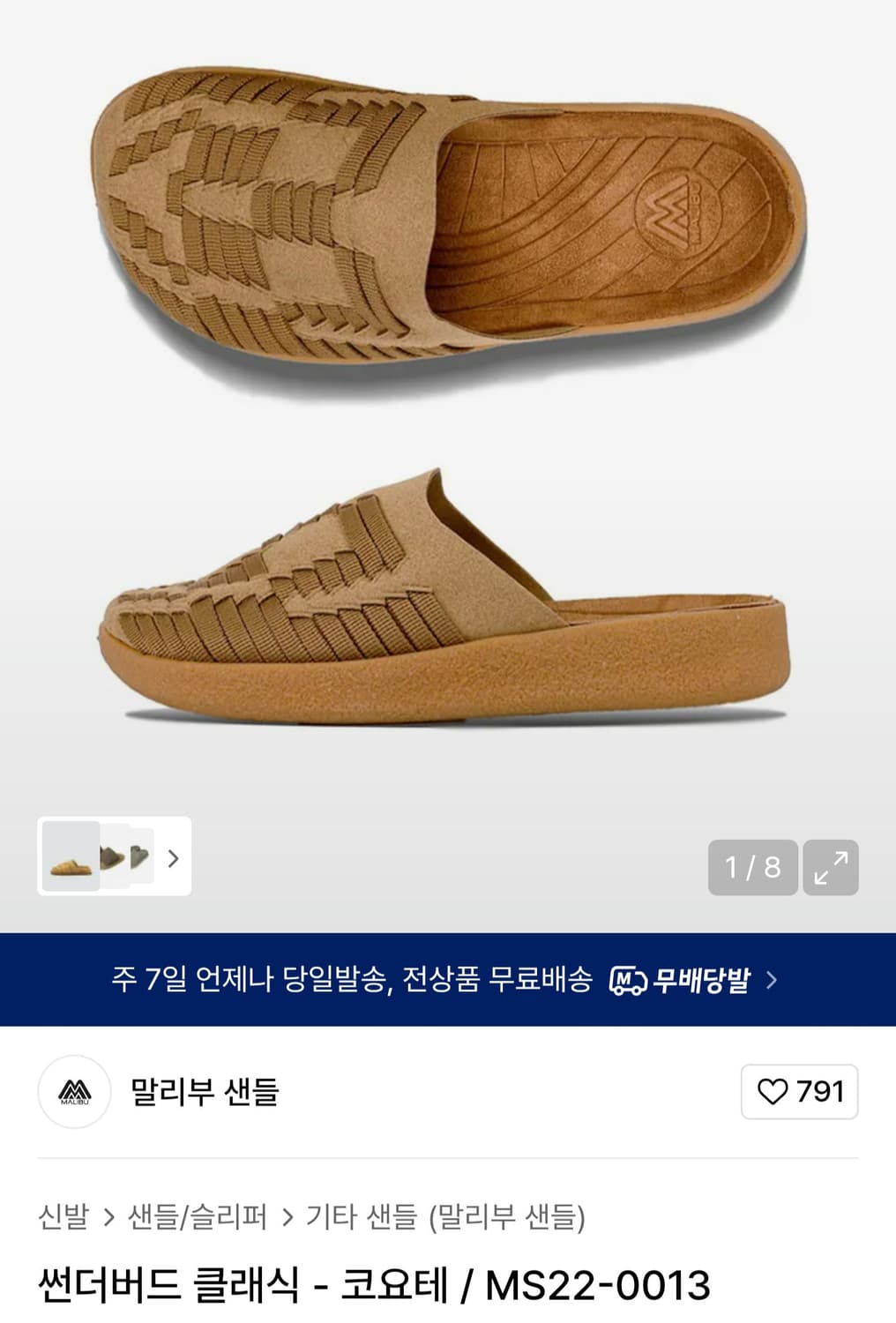
Task: Click the like count 791
Action: [818, 1091]
